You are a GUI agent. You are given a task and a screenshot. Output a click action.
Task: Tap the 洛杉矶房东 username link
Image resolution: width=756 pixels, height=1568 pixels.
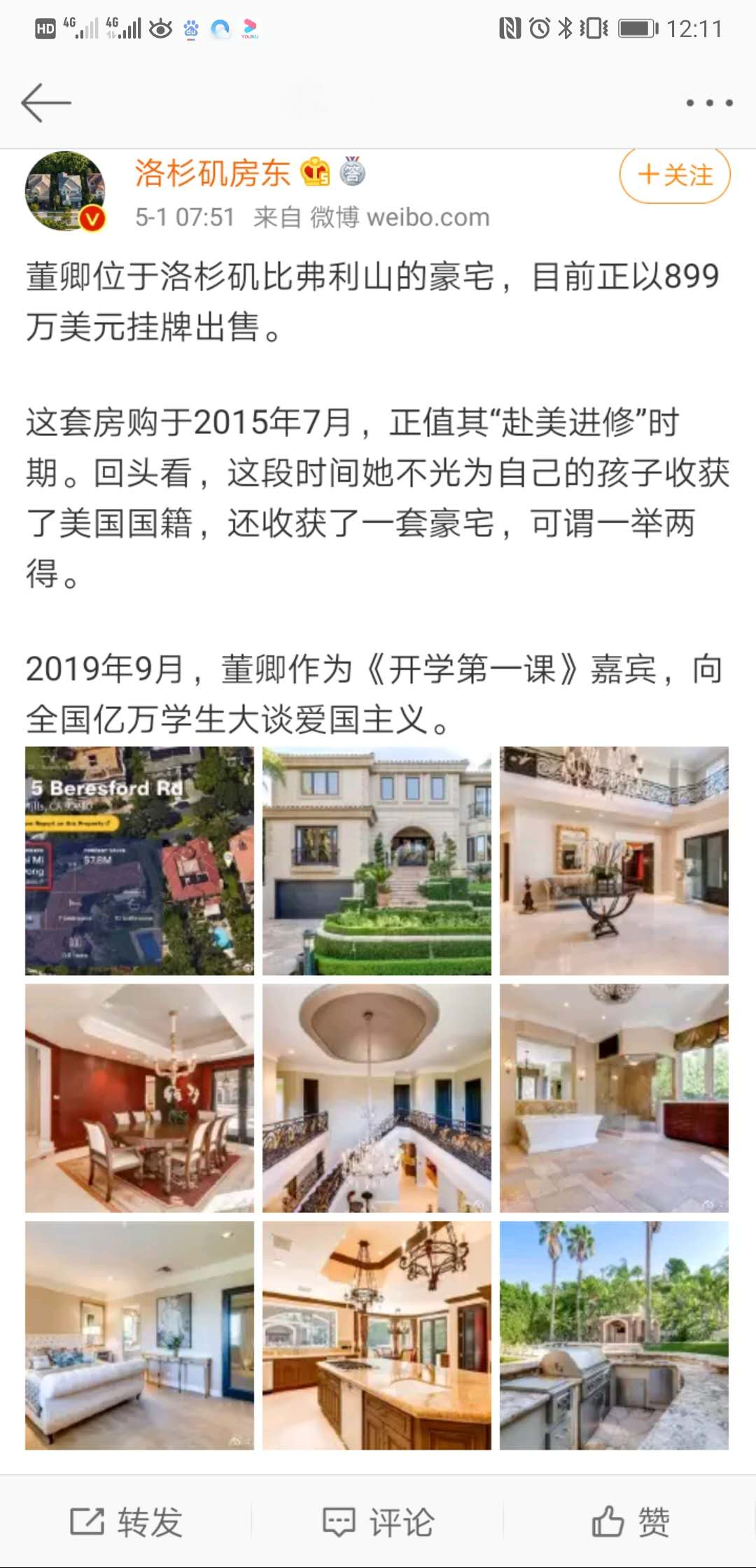[212, 173]
